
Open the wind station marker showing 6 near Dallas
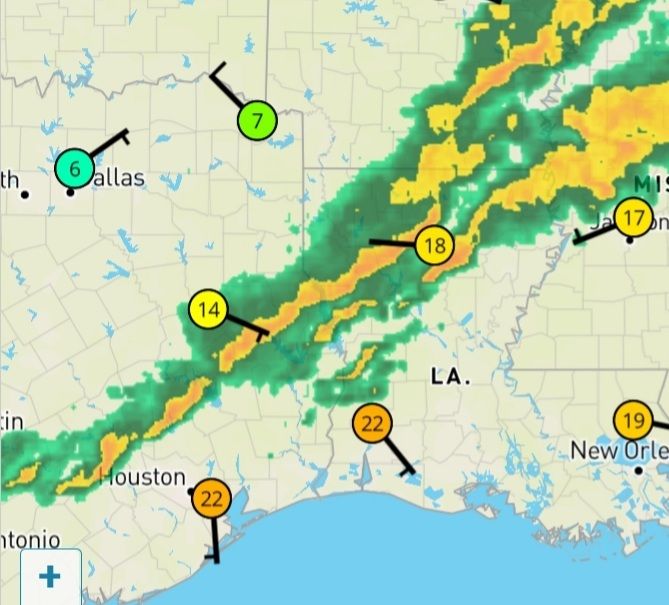tap(74, 169)
